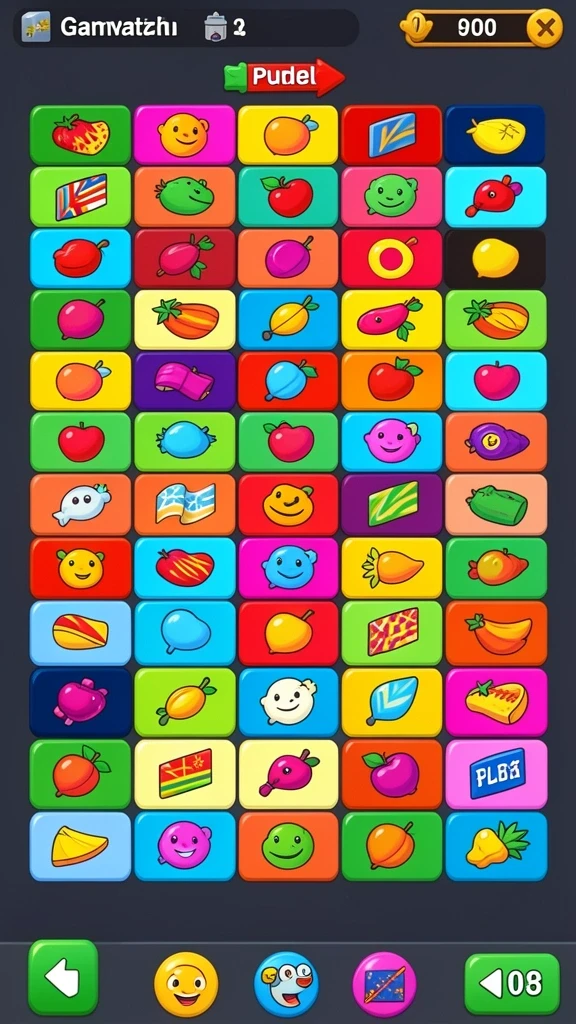Tap the white smiling face tile
576x1024 pixels.
[288, 702]
